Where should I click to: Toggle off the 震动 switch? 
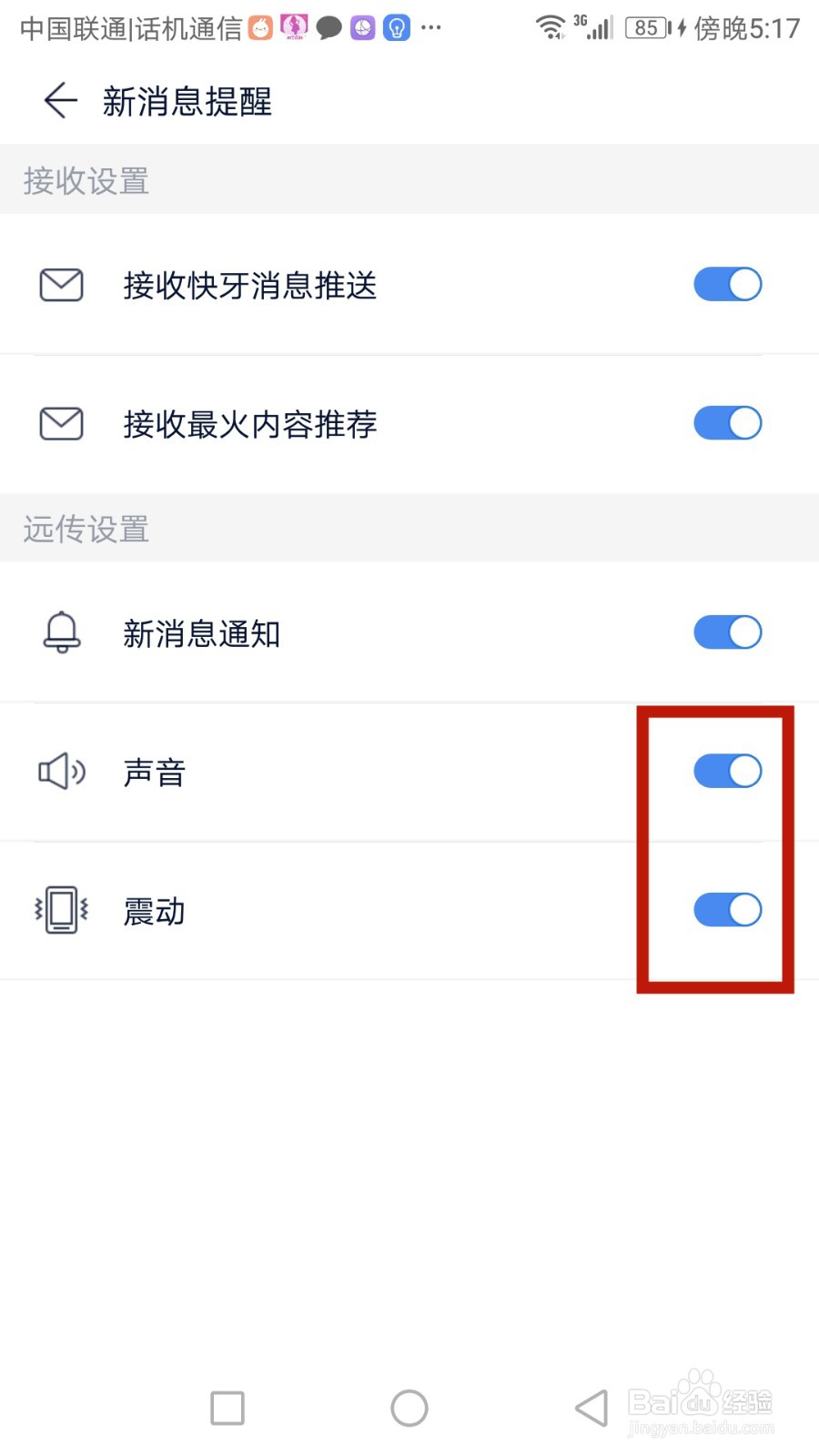[727, 910]
